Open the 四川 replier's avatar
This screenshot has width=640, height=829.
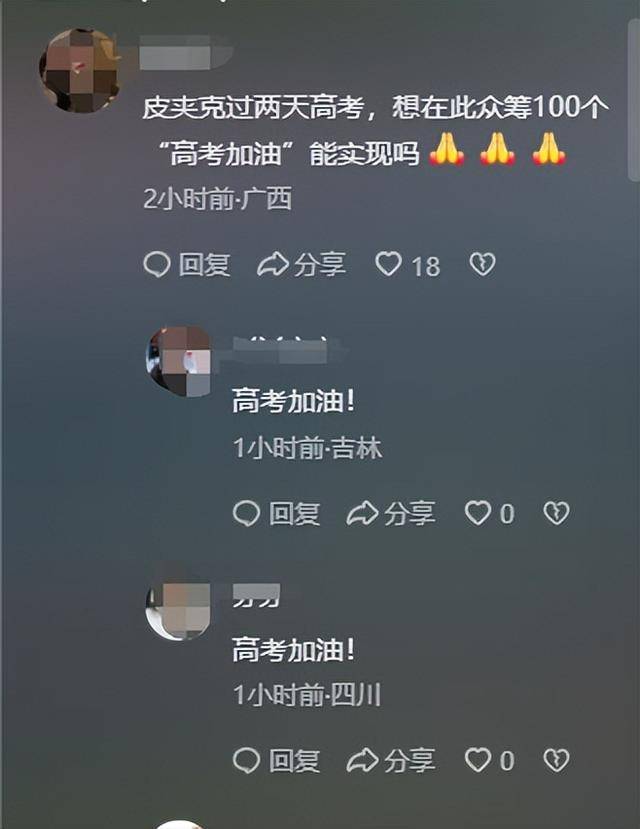tap(178, 609)
